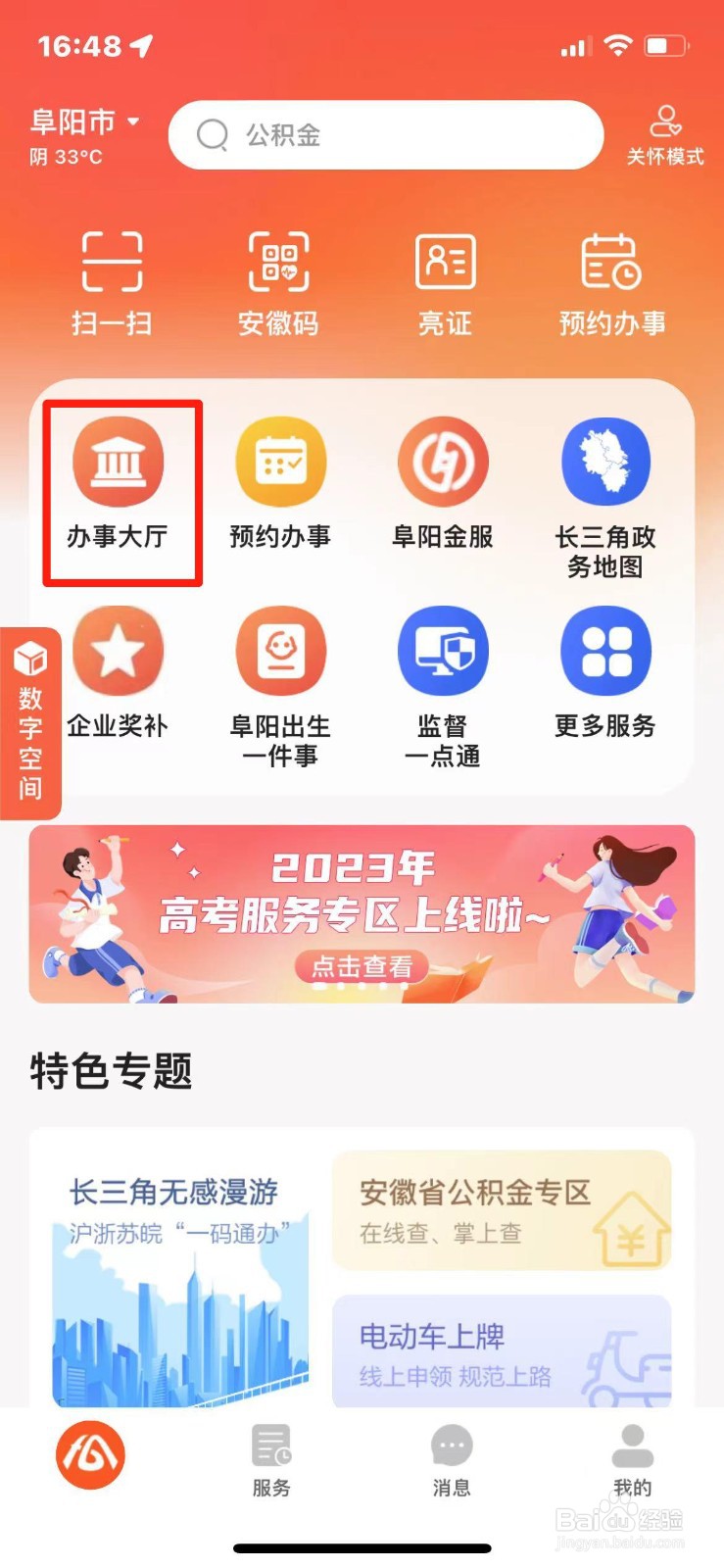Enable 关怀模式 care mode
This screenshot has width=724, height=1568.
coord(664,135)
